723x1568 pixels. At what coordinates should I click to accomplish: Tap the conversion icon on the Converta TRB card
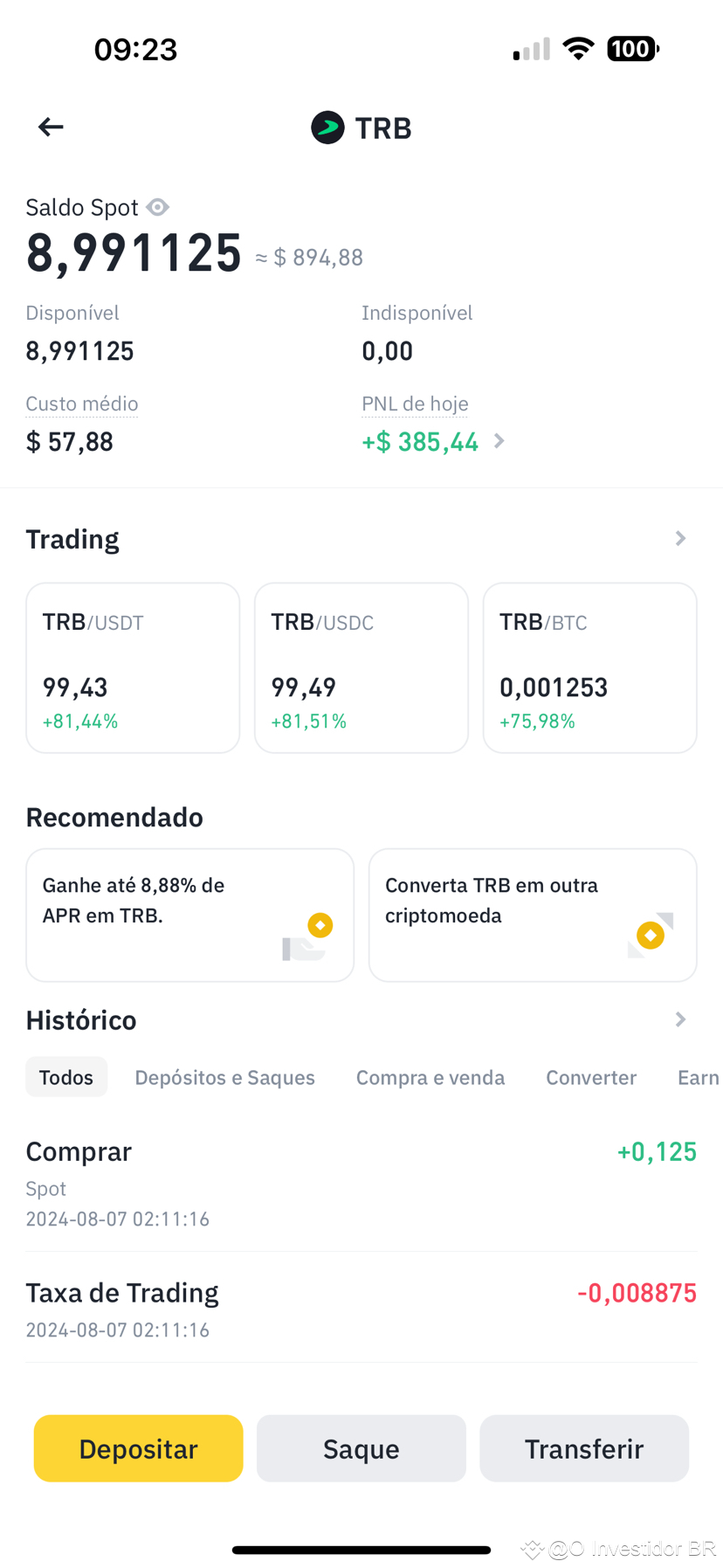(650, 935)
